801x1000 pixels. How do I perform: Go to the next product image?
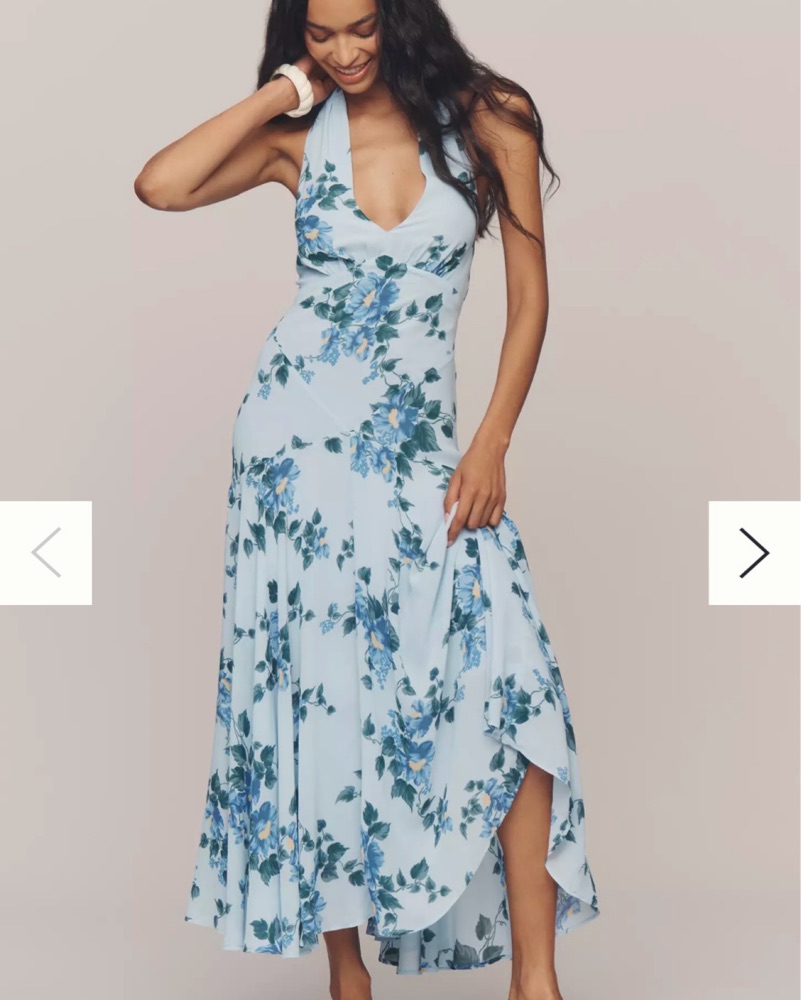754,553
